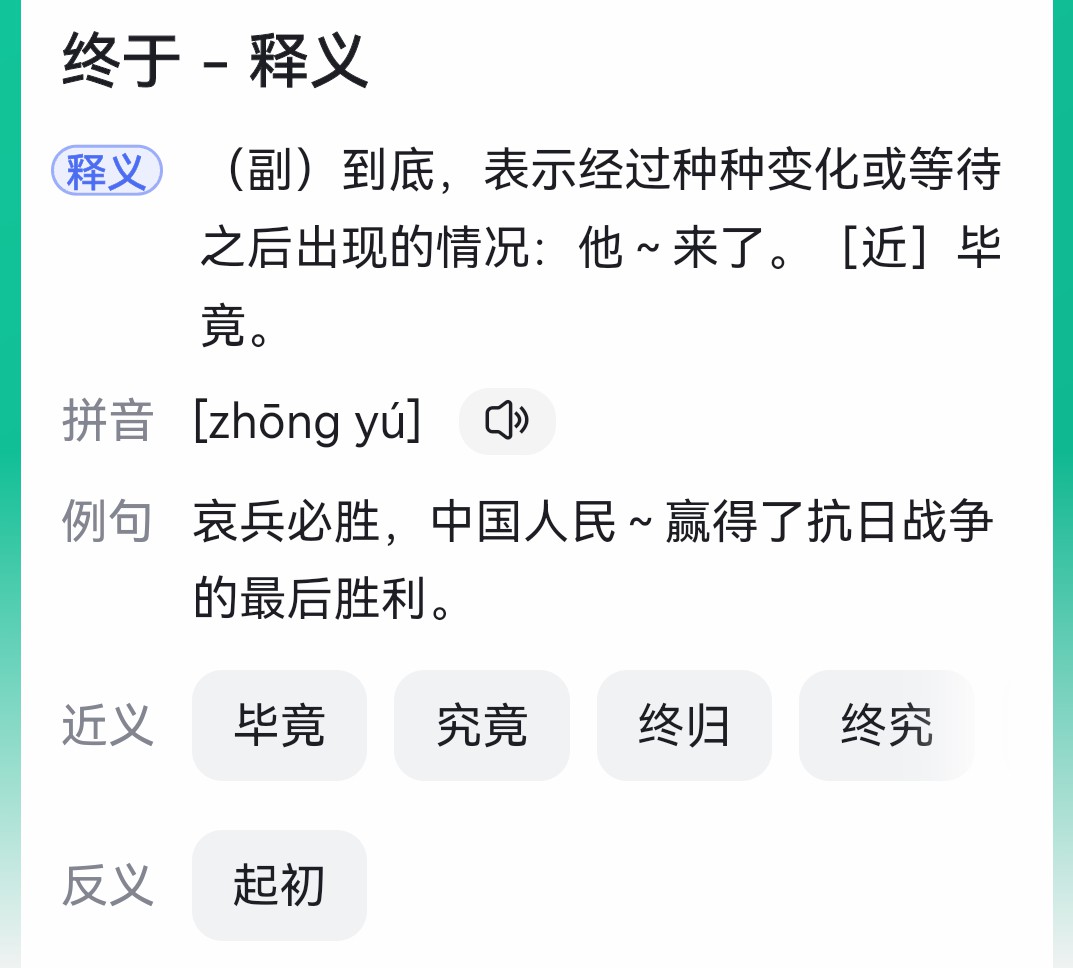The width and height of the screenshot is (1073, 968).
Task: Open the synonym chip 毕竟
Action: [x=279, y=725]
